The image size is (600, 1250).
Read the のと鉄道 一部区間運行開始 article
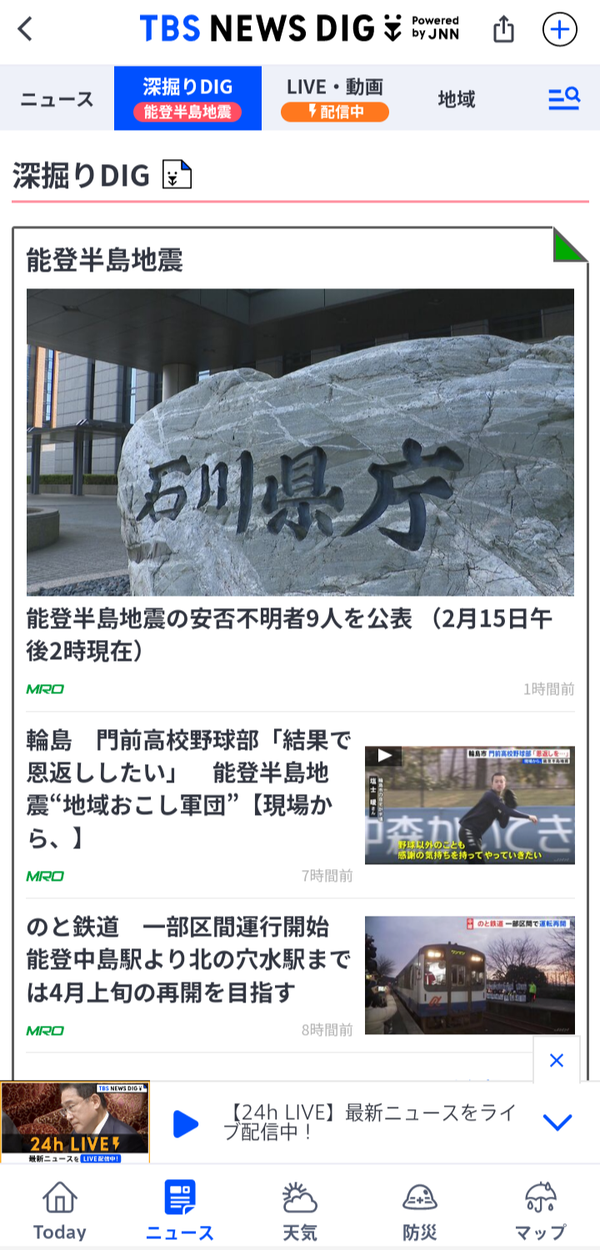[x=300, y=975]
